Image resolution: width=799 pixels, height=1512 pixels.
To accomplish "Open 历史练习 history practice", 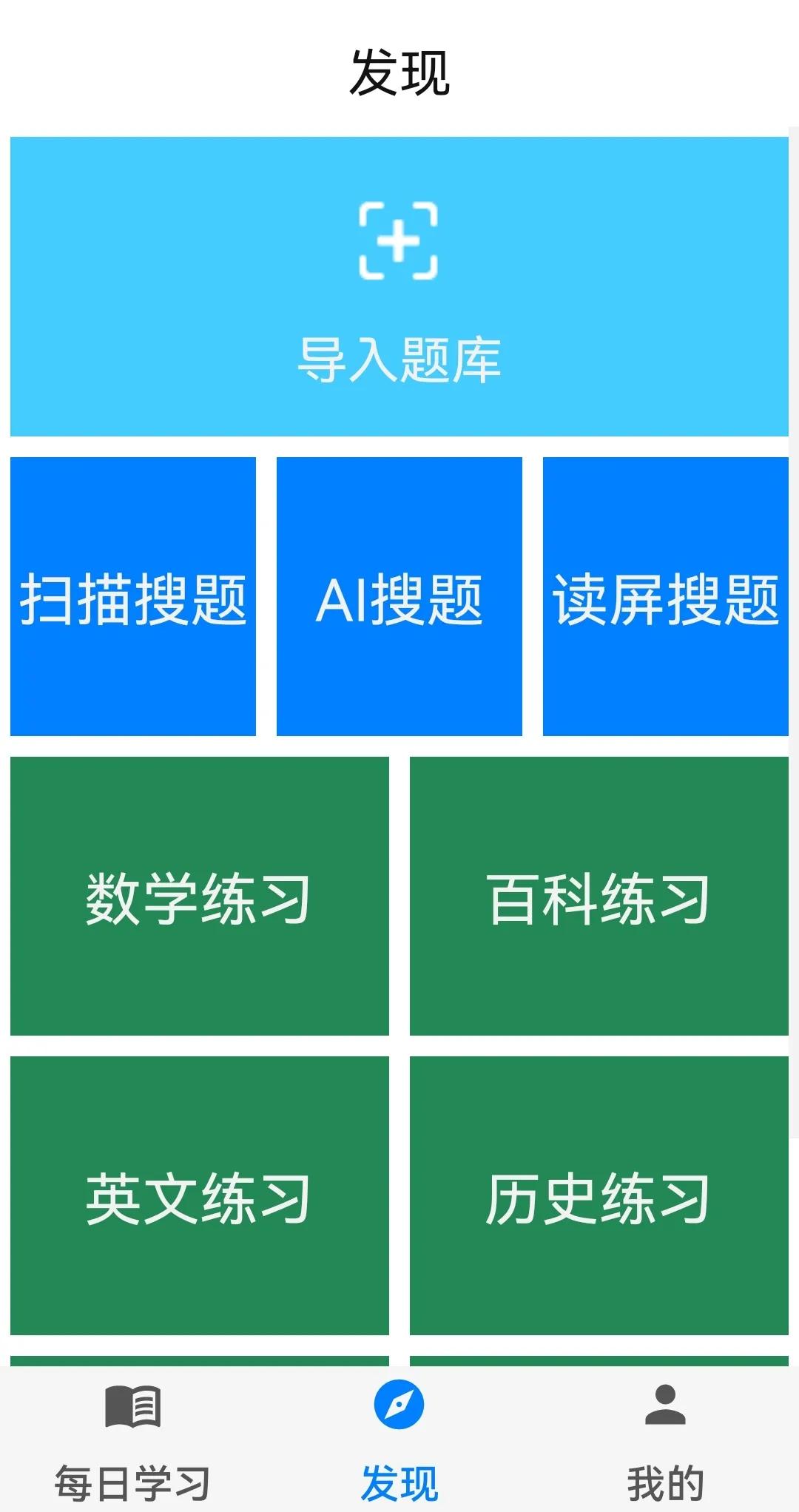I will click(x=599, y=1195).
